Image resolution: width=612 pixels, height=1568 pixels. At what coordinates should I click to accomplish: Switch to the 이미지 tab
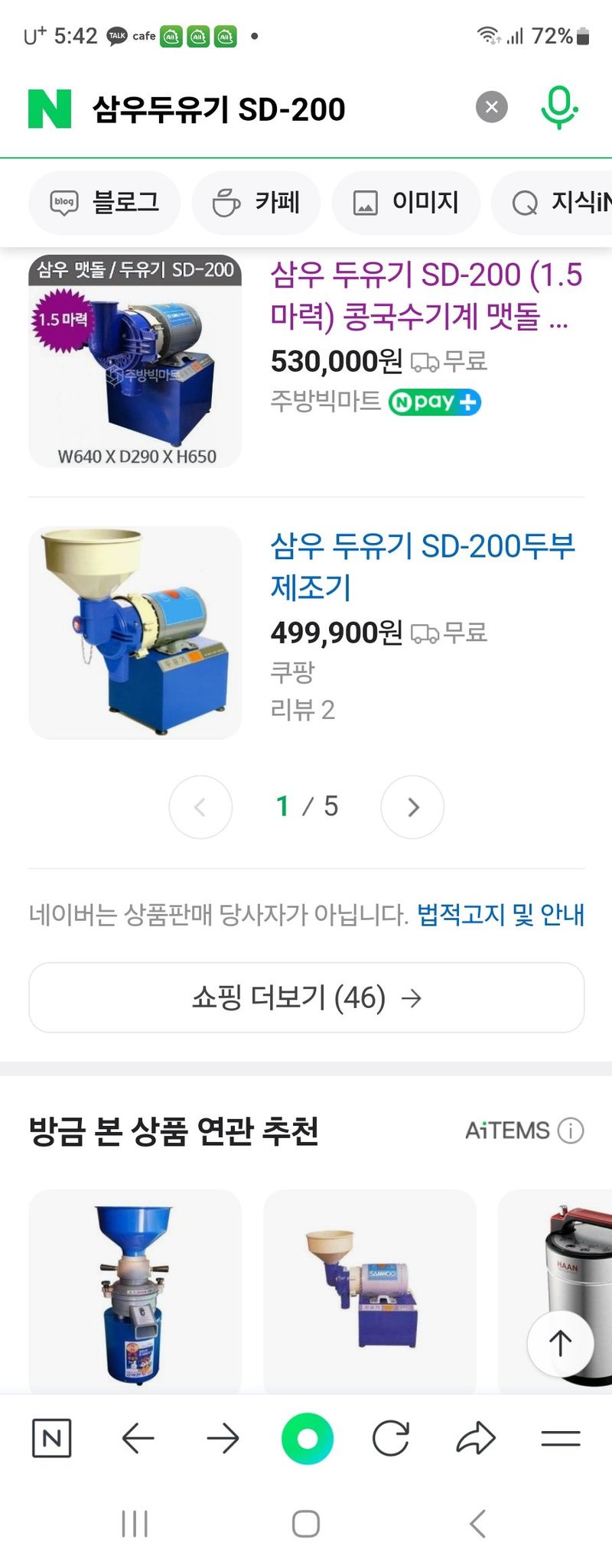click(405, 202)
